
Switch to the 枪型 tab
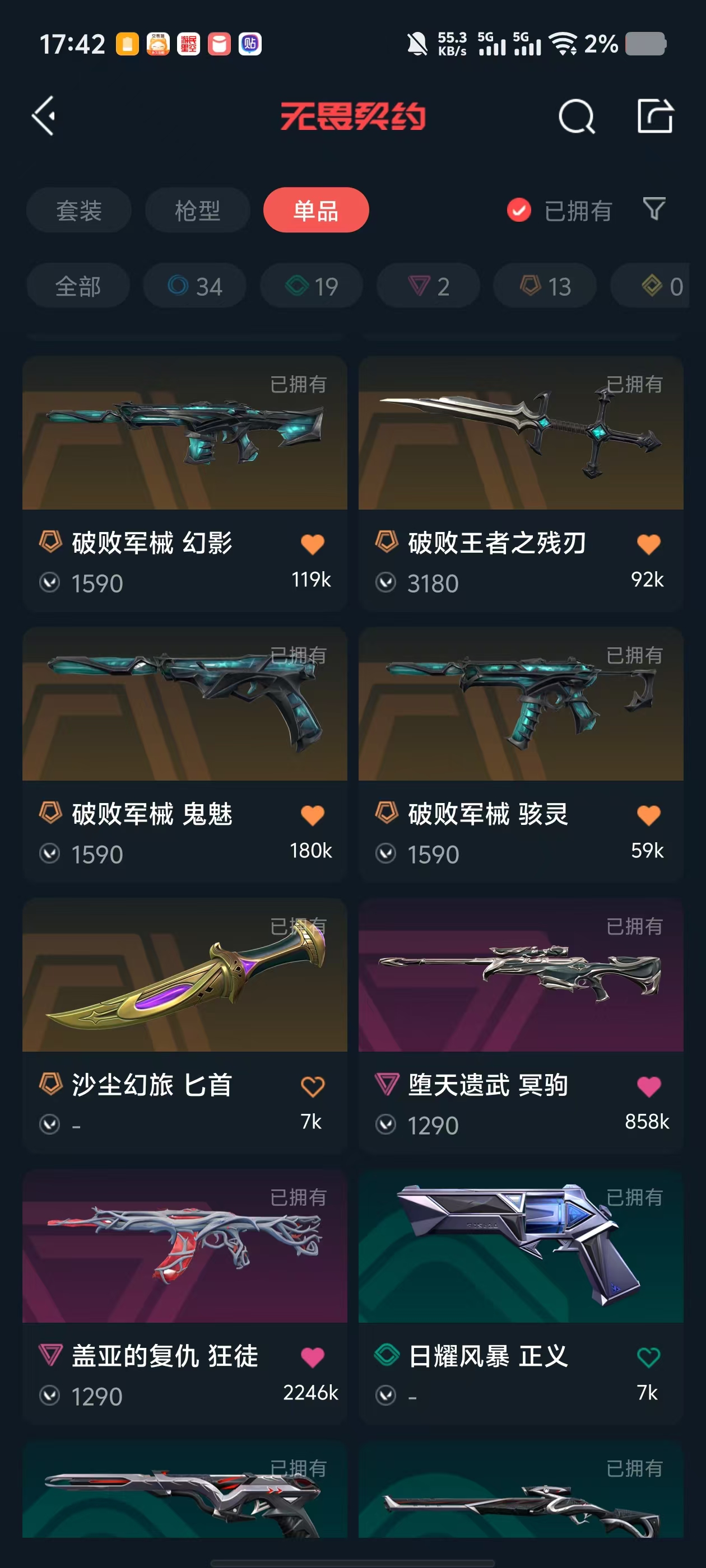tap(197, 211)
